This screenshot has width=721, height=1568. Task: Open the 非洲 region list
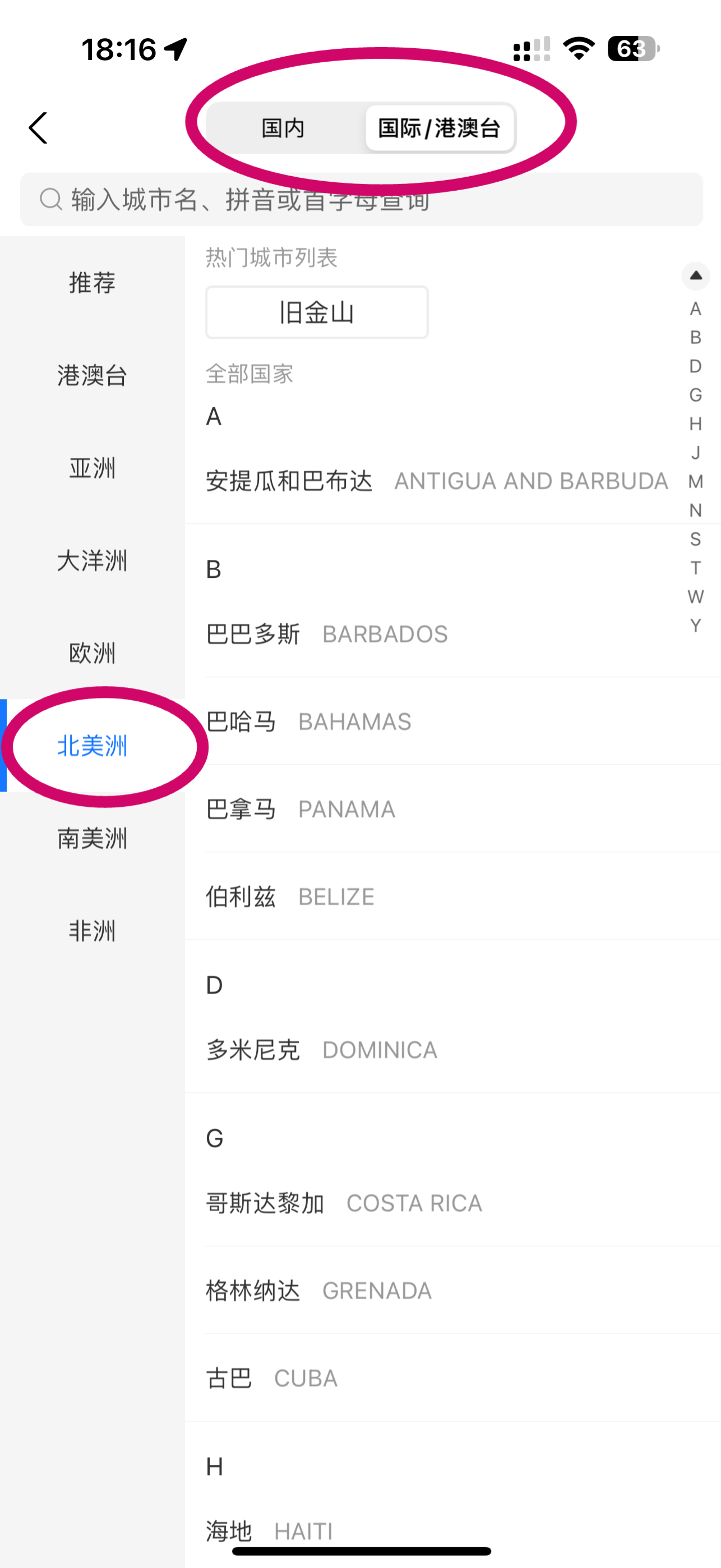click(93, 931)
